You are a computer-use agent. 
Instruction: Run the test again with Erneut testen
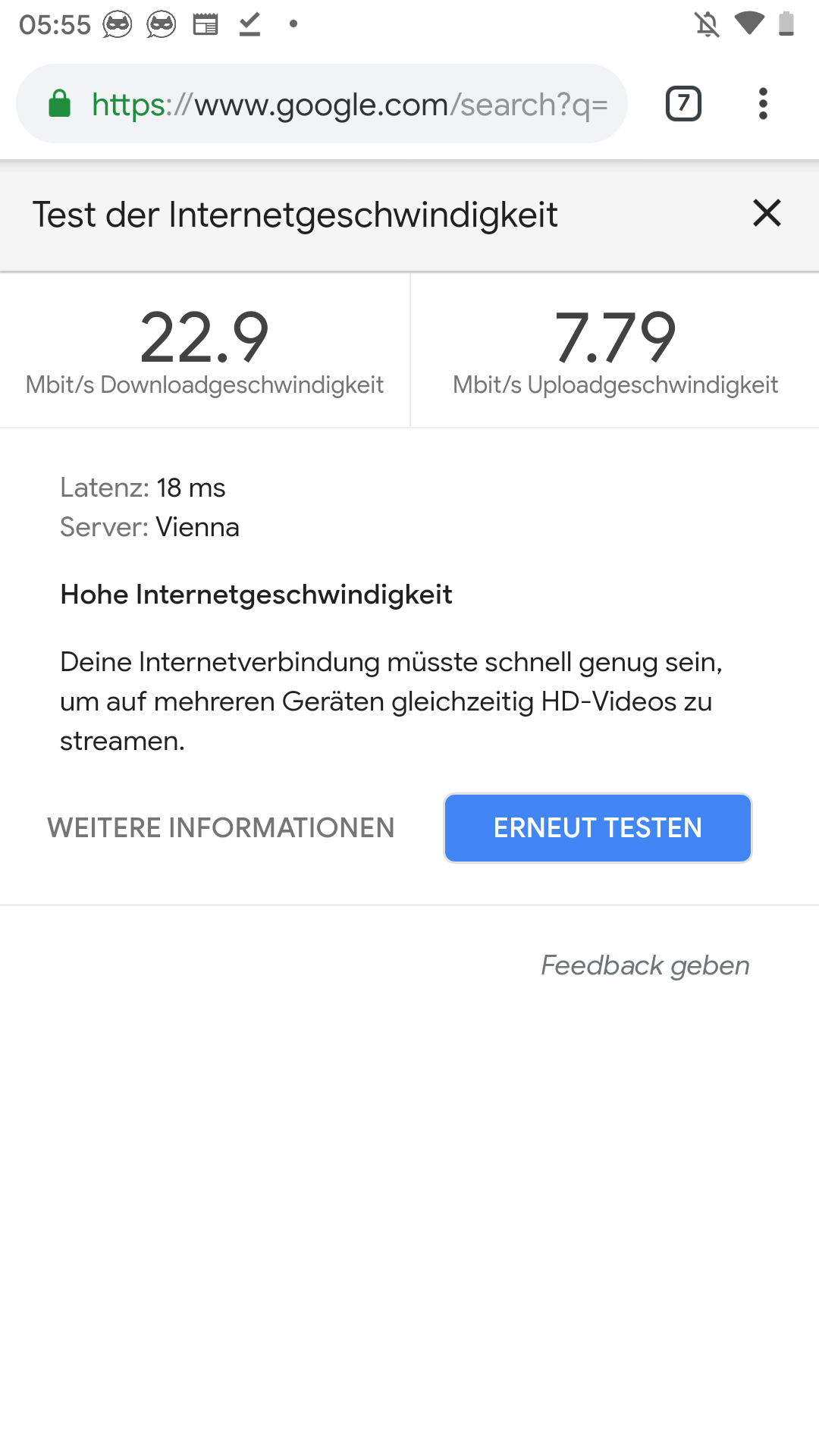click(598, 827)
